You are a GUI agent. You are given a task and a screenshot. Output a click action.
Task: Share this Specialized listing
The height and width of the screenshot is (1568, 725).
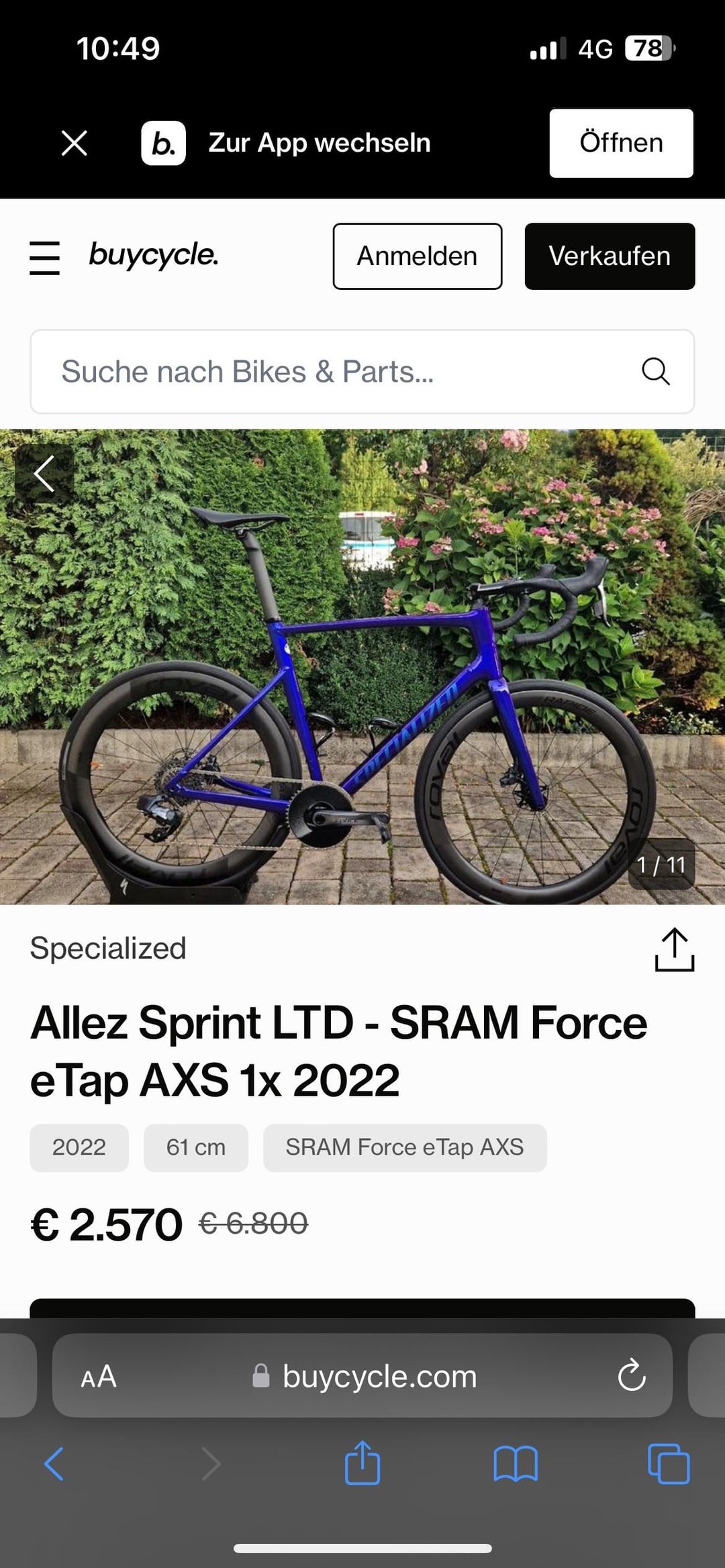click(x=674, y=949)
